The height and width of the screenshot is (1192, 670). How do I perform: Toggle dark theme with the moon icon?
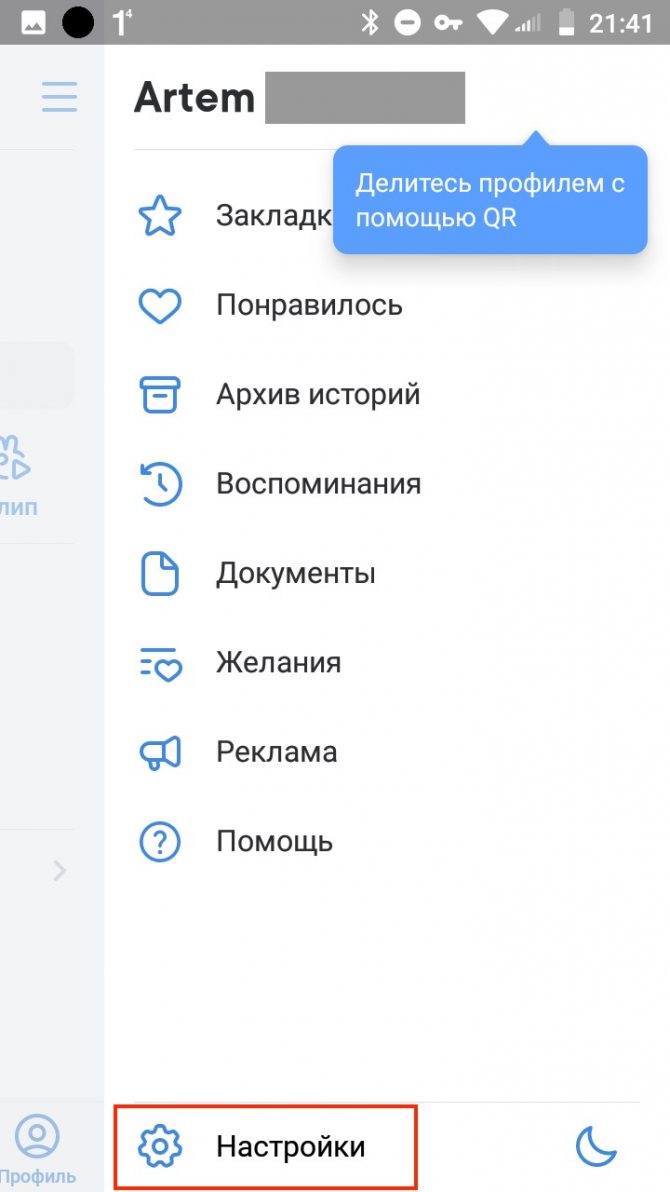pos(595,1146)
